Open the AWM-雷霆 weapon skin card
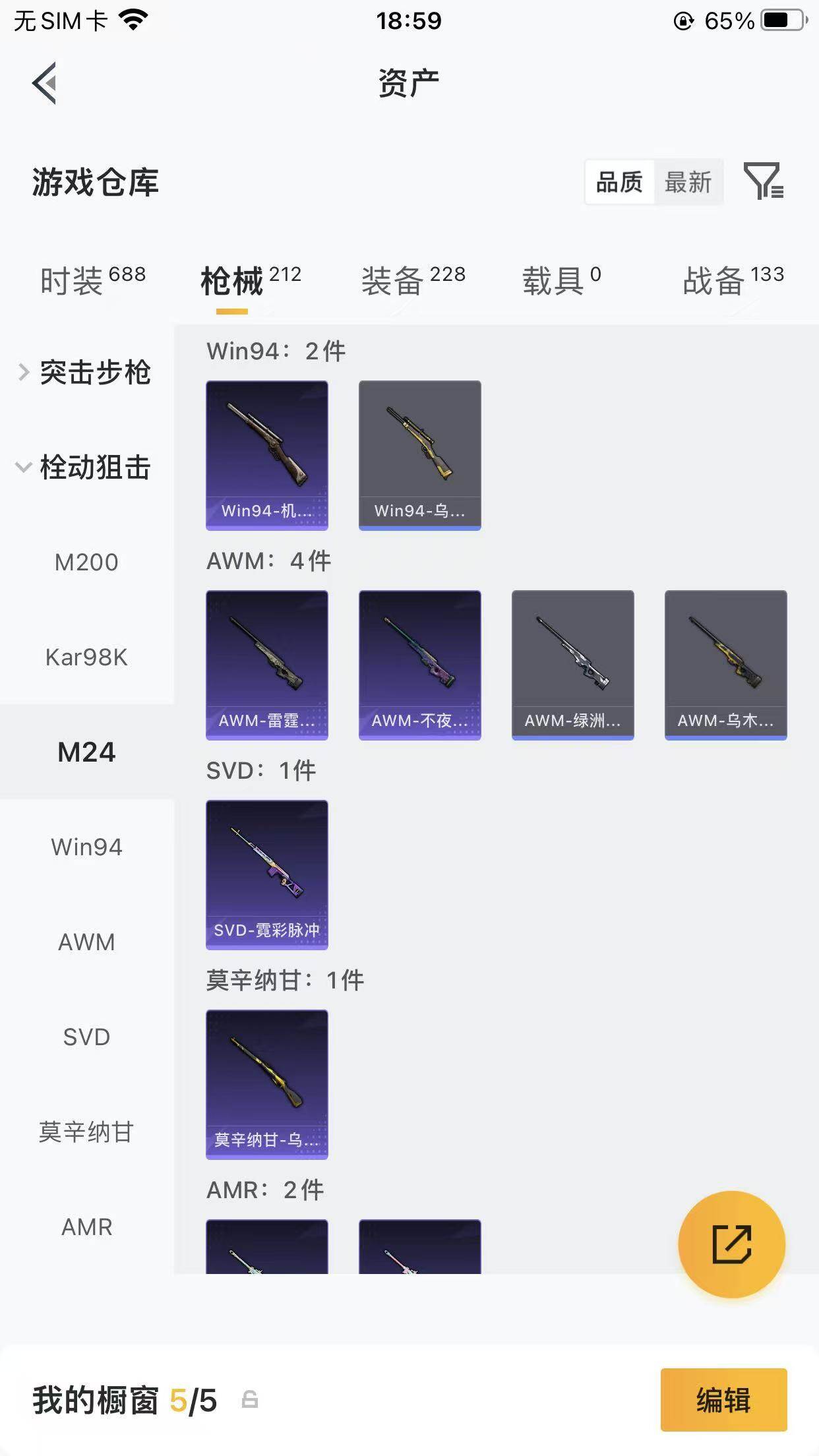 (x=266, y=666)
